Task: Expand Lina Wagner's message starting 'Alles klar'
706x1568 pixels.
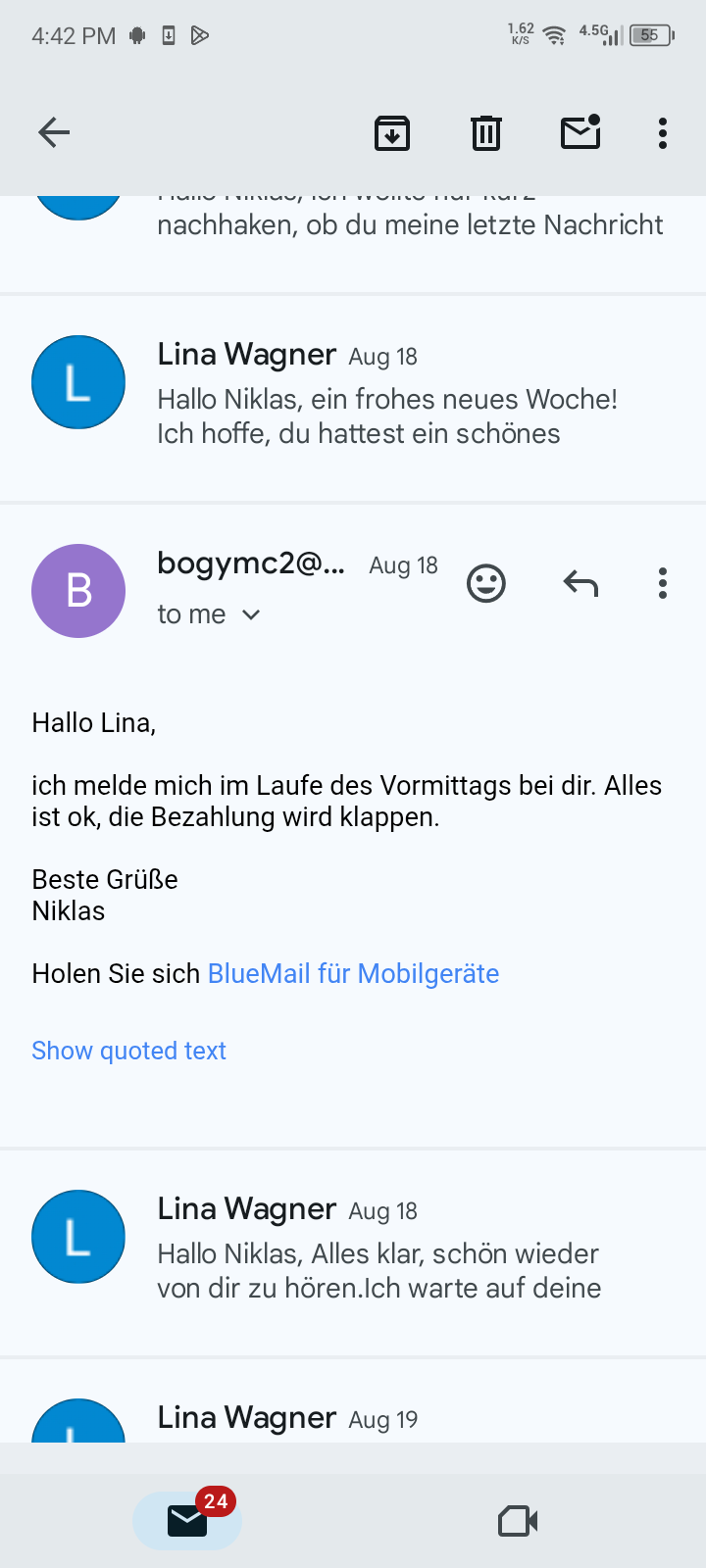Action: coord(378,1254)
